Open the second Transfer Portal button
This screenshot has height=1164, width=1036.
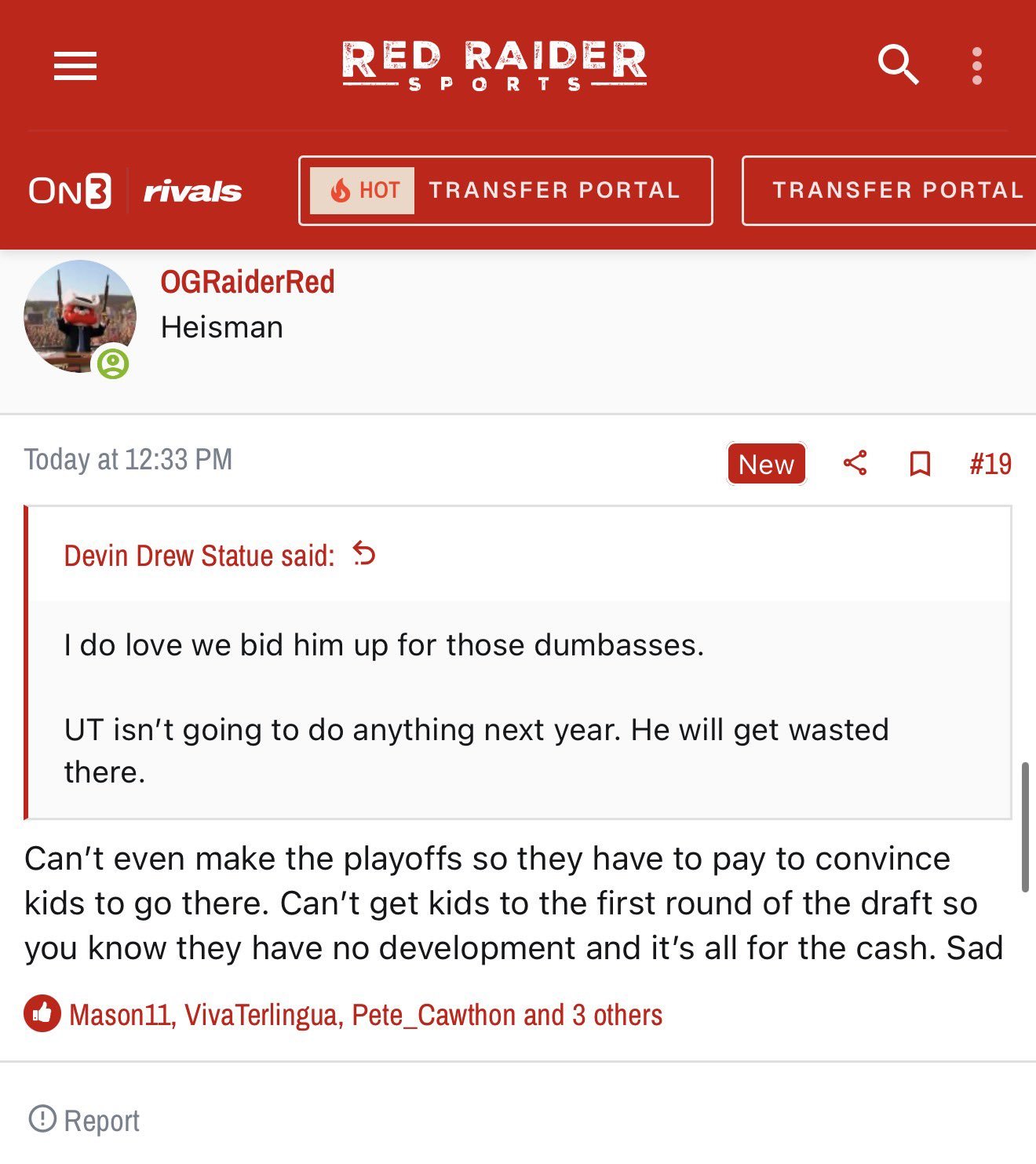[x=895, y=191]
